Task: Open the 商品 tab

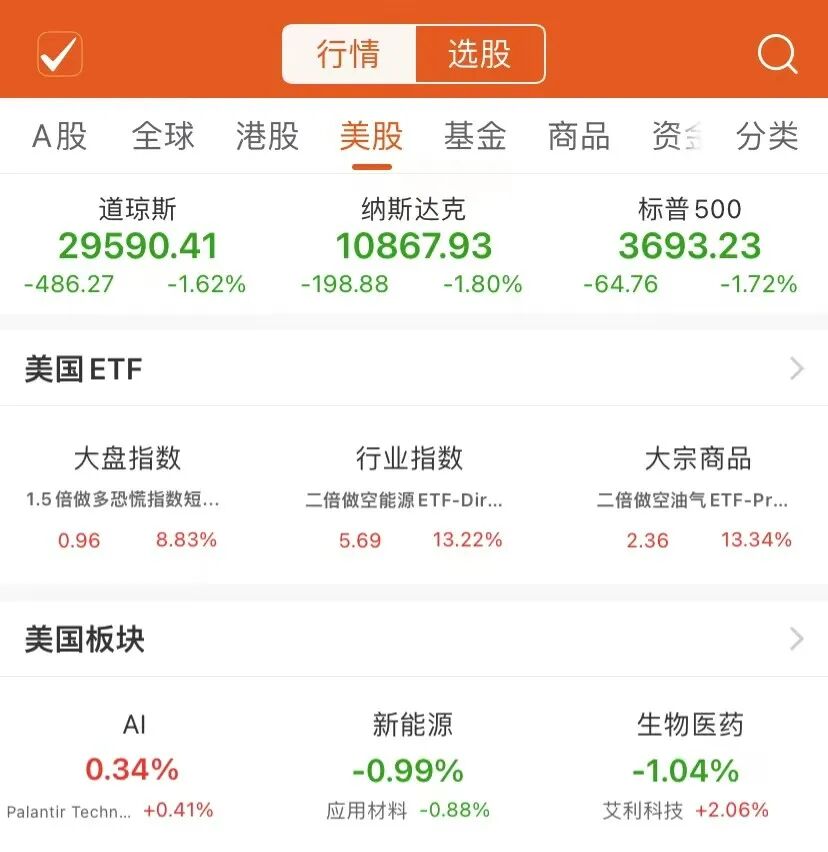Action: tap(579, 136)
